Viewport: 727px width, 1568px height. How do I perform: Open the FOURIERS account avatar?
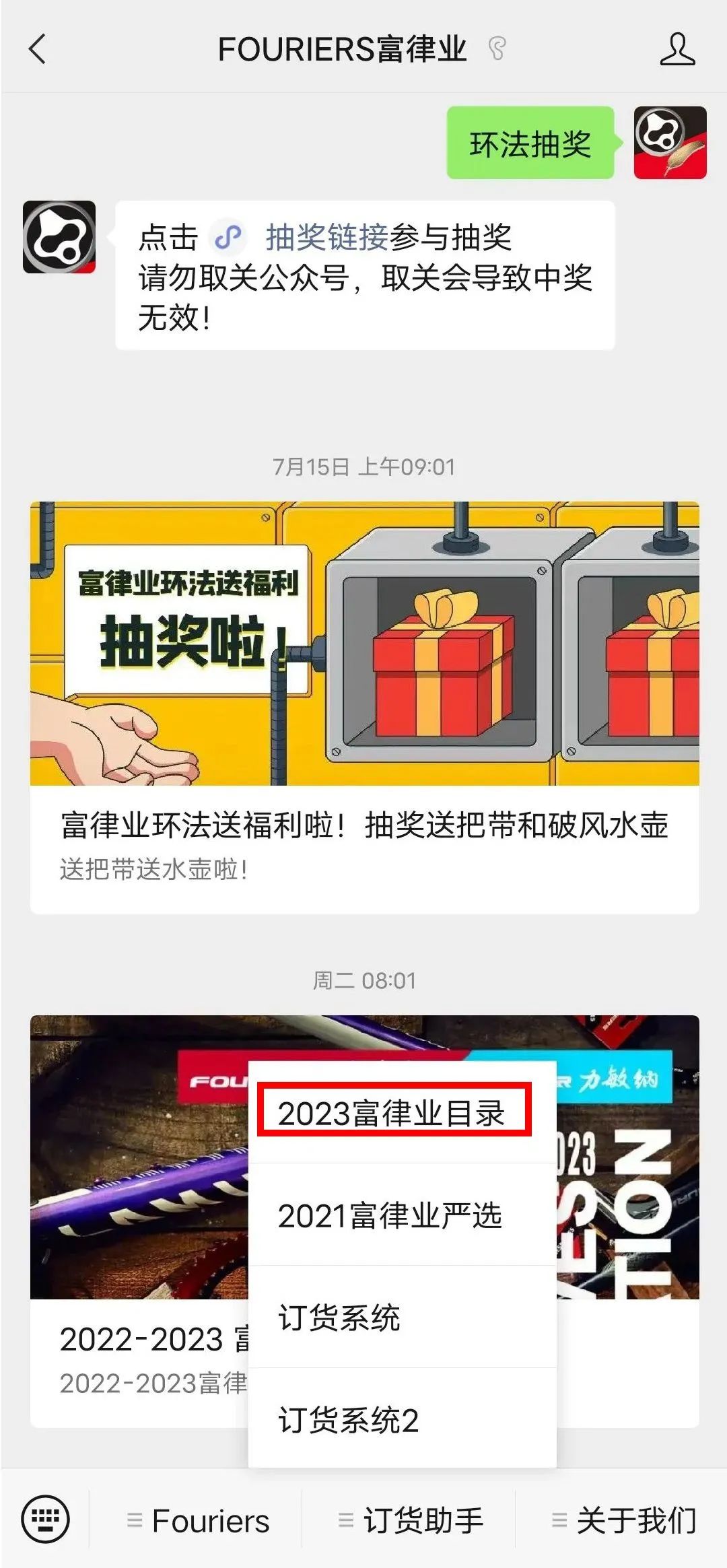[59, 237]
